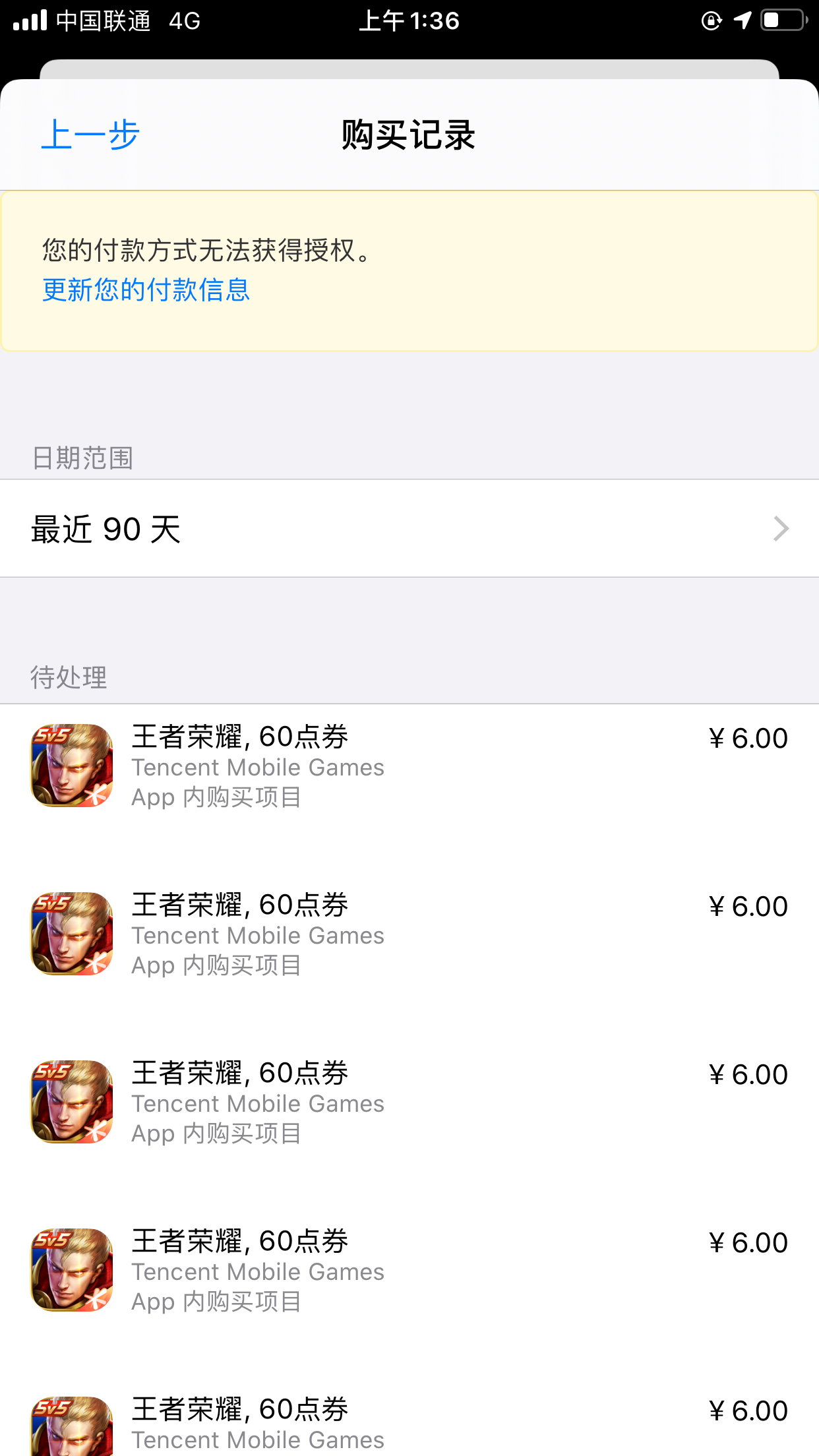Change the 最近 90 天 date range
Image resolution: width=819 pixels, height=1456 pixels.
(409, 529)
